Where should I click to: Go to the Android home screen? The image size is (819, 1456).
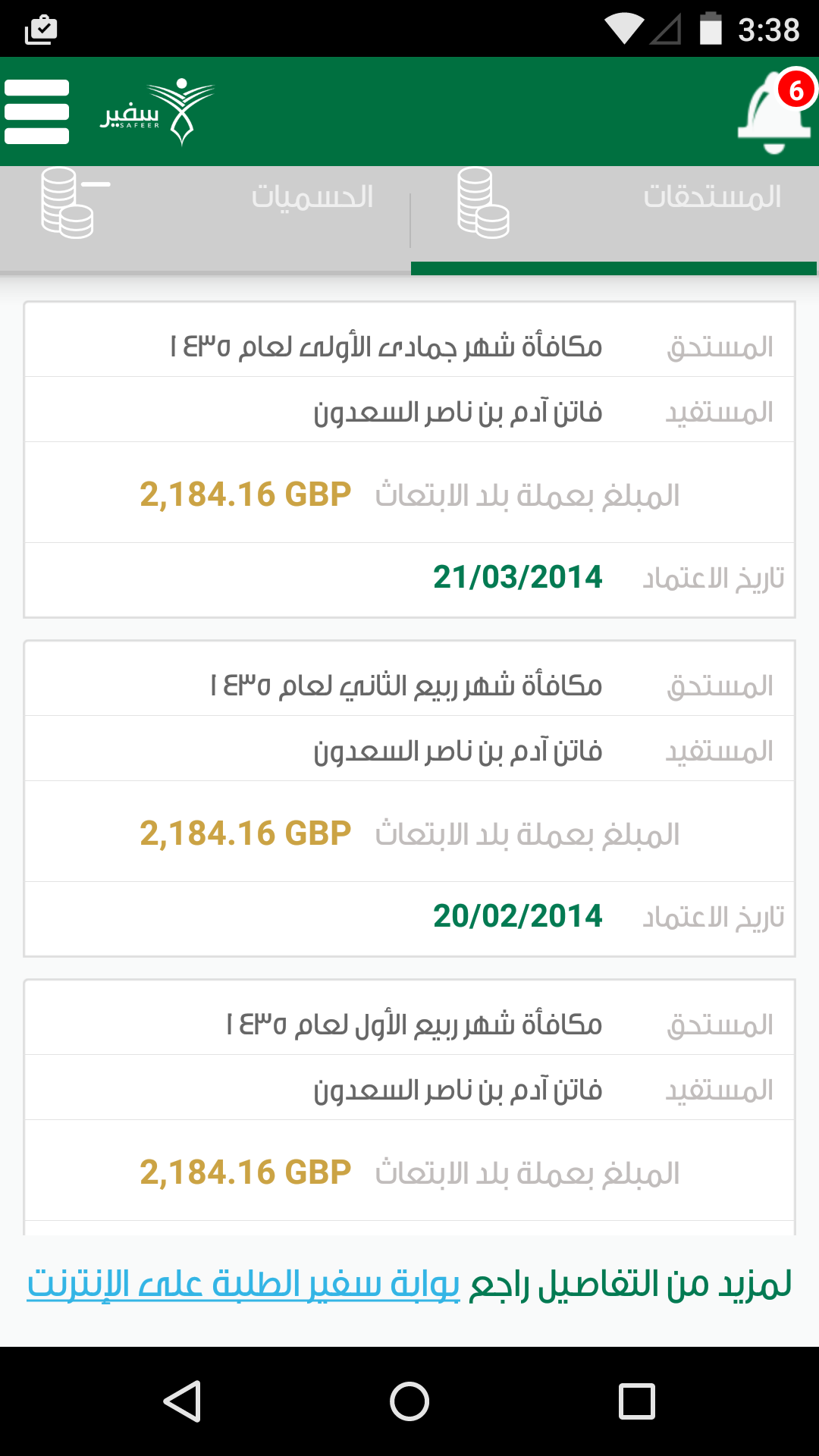[409, 1401]
